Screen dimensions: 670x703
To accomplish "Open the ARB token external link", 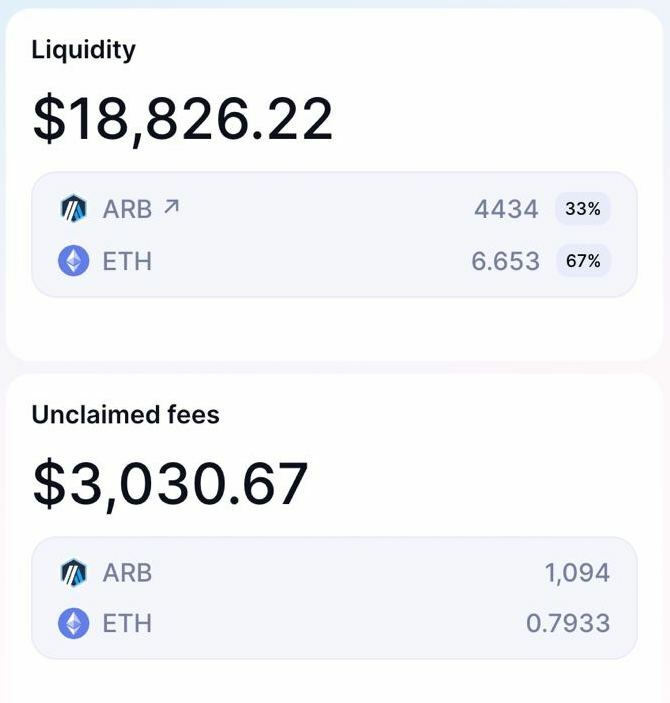I will (x=171, y=208).
